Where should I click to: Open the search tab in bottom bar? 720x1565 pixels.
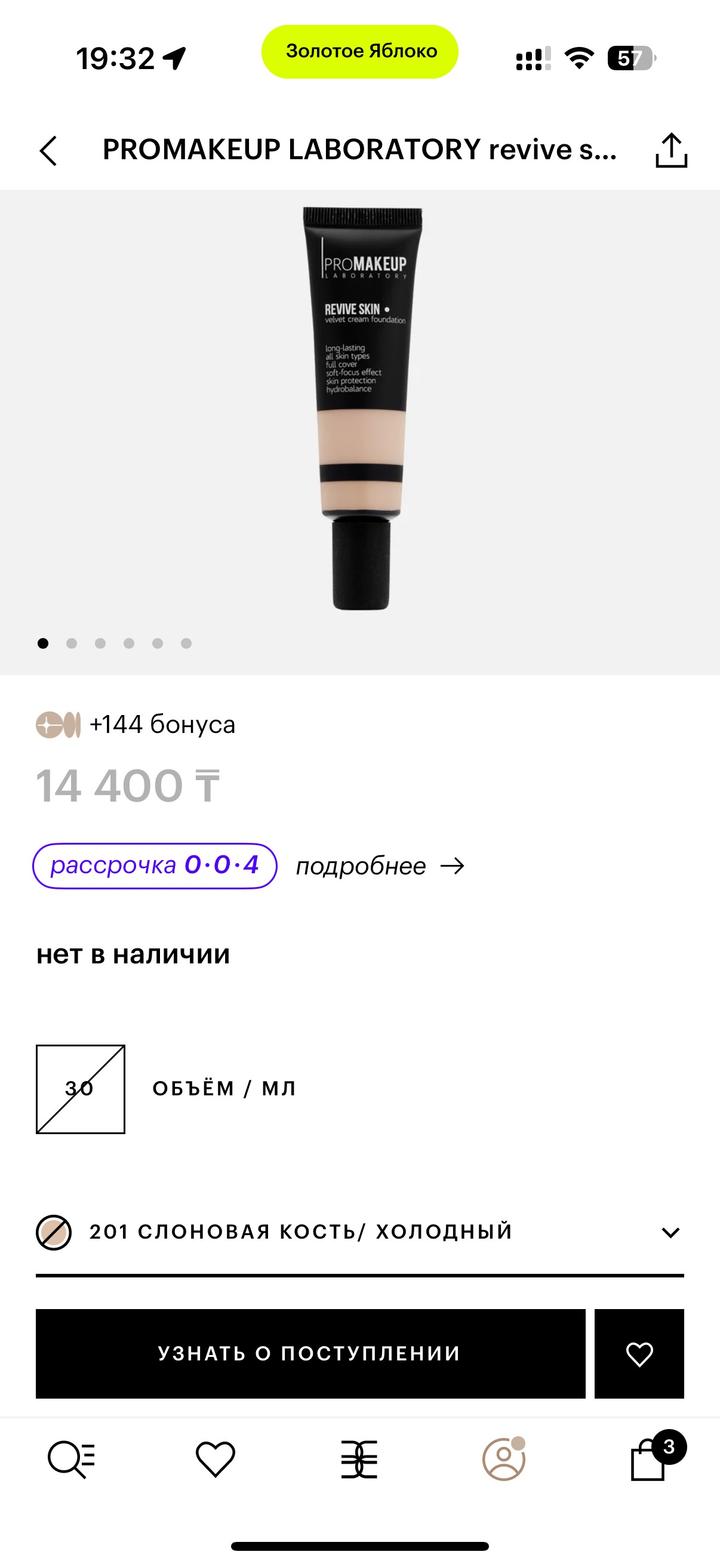coord(71,1459)
